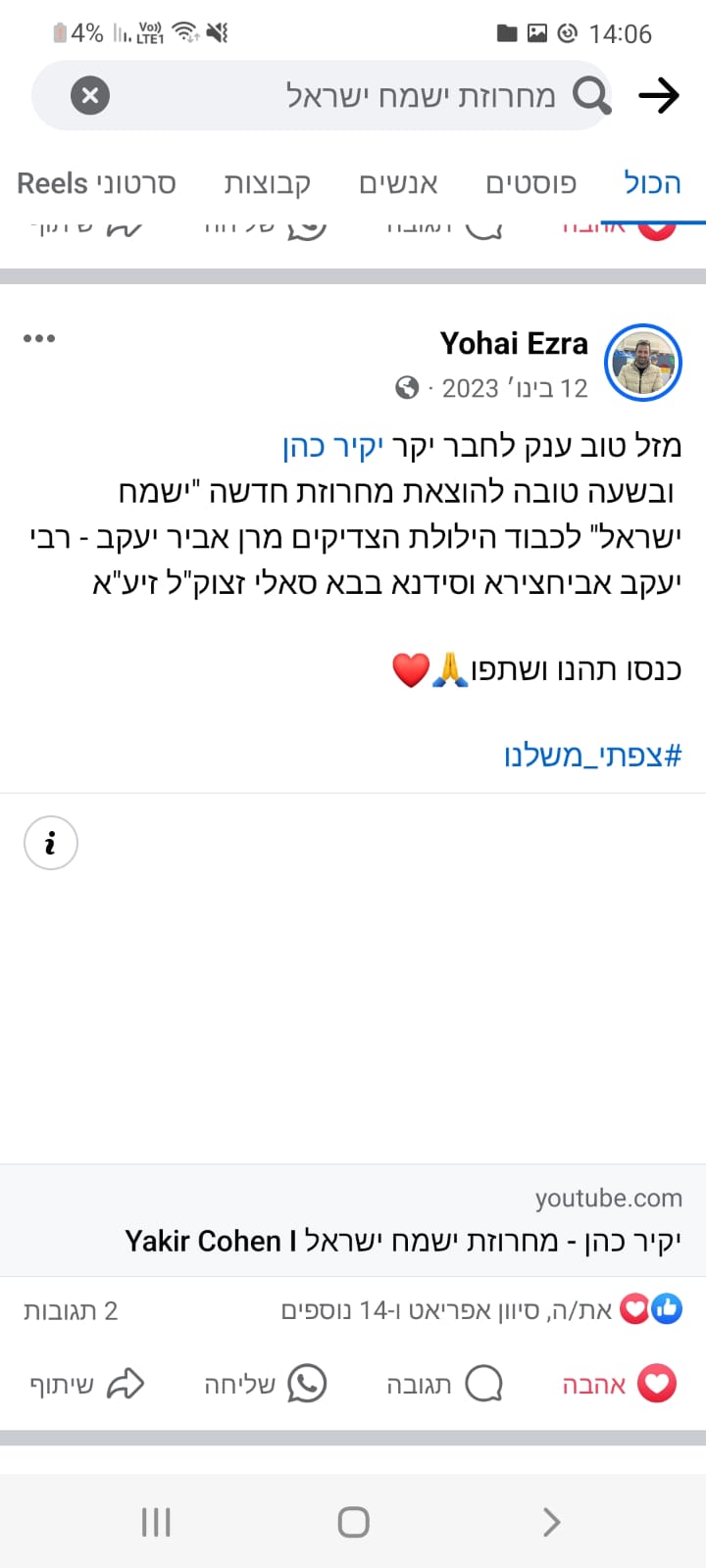Switch to the אנשים tab
706x1568 pixels.
pos(398,183)
